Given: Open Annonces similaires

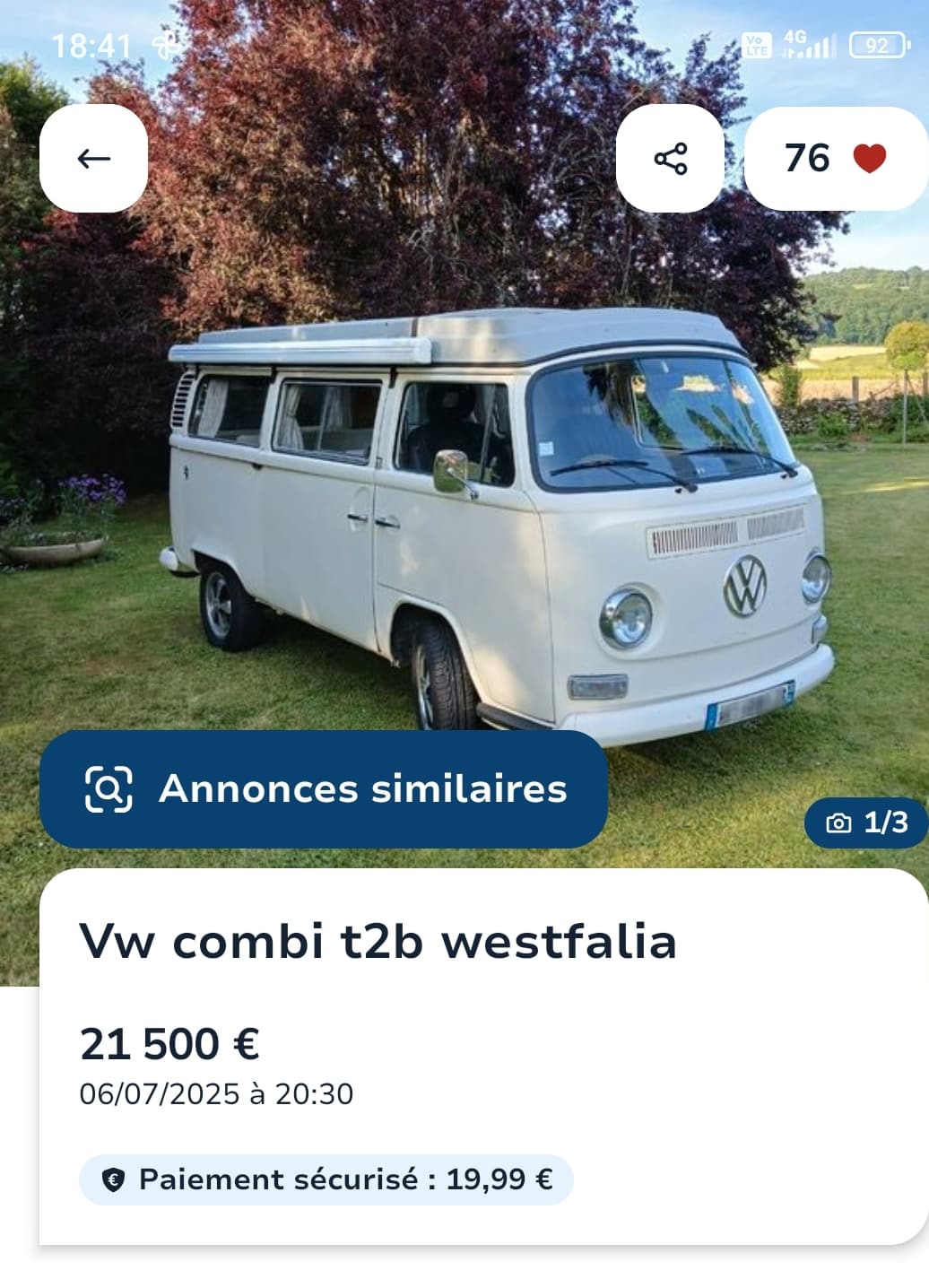Looking at the screenshot, I should pyautogui.click(x=324, y=789).
